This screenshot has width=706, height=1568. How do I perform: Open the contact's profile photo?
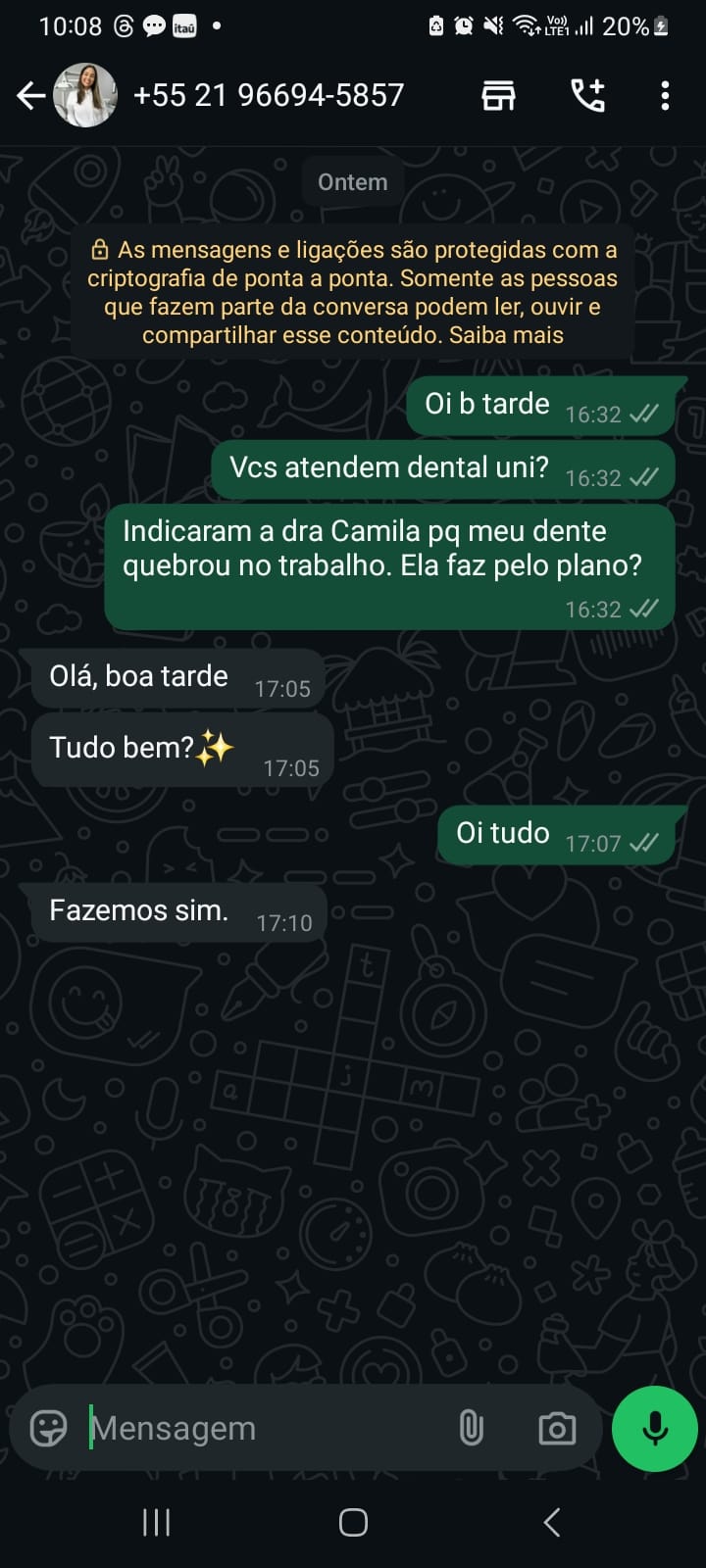point(85,95)
